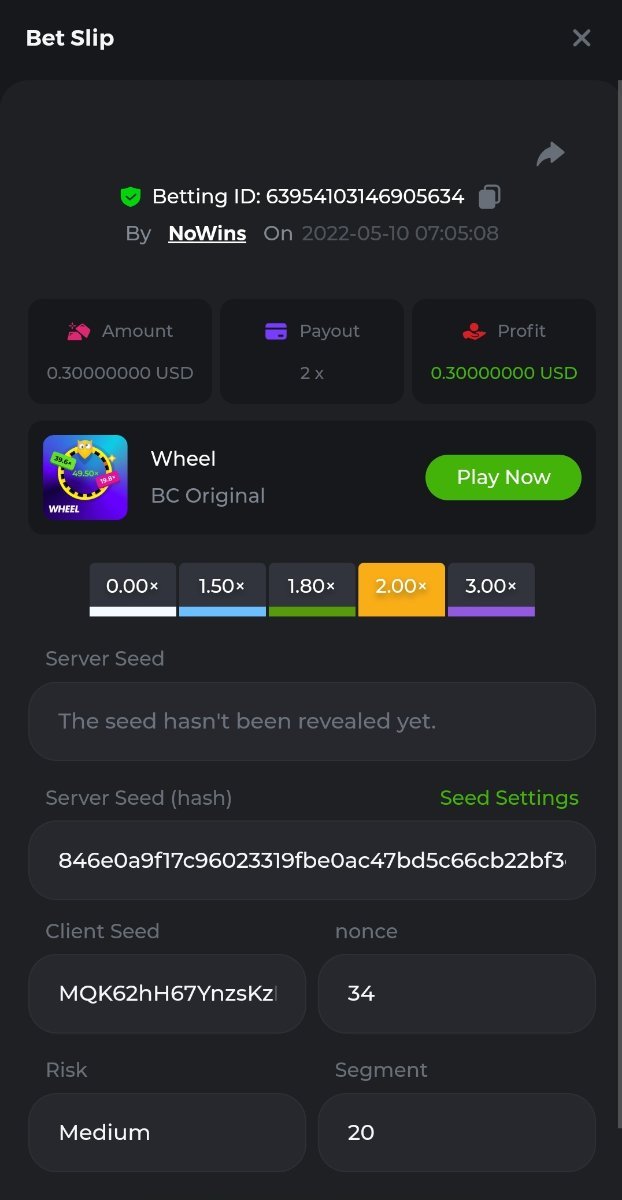Image resolution: width=622 pixels, height=1200 pixels.
Task: Tap the Play Now button
Action: coord(503,477)
